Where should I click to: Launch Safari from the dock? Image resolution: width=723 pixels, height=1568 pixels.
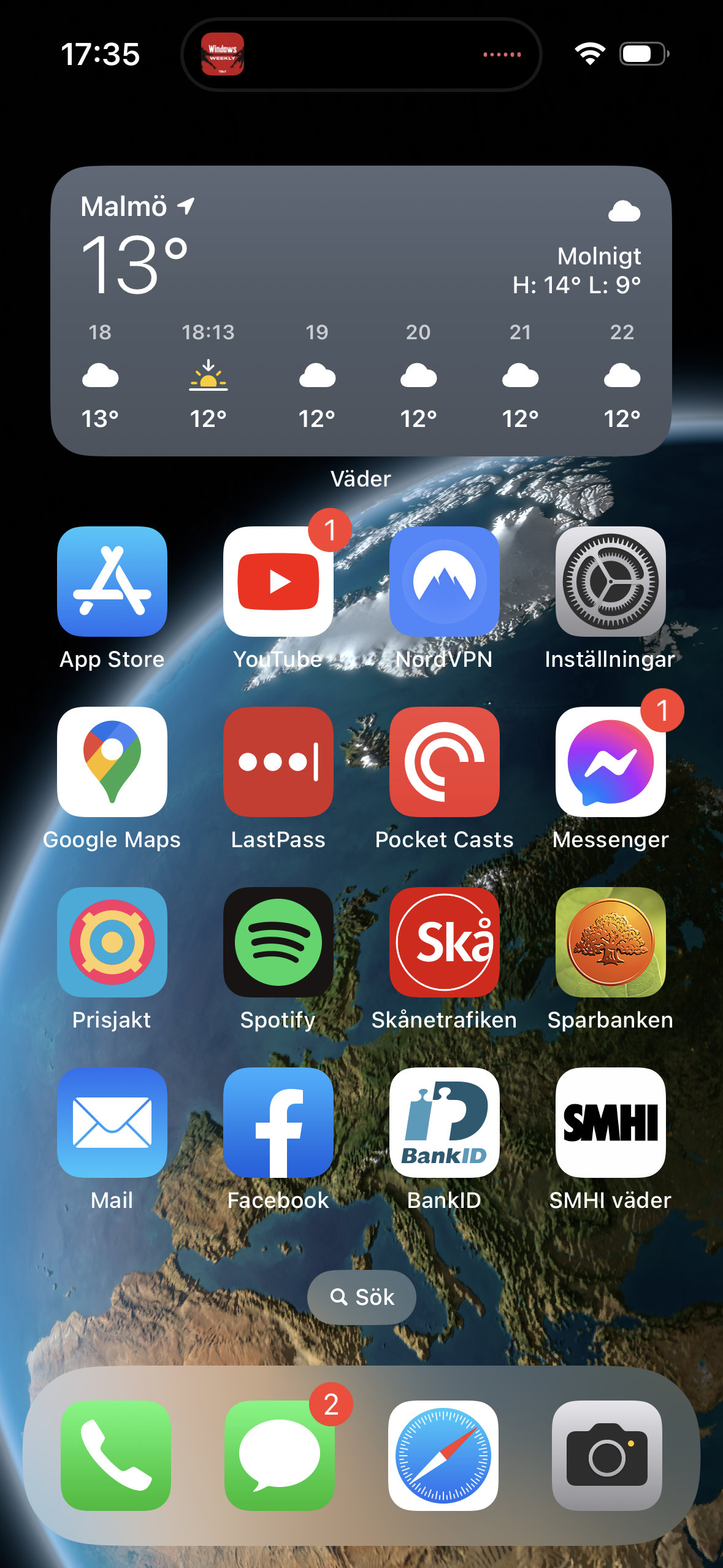coord(443,1455)
